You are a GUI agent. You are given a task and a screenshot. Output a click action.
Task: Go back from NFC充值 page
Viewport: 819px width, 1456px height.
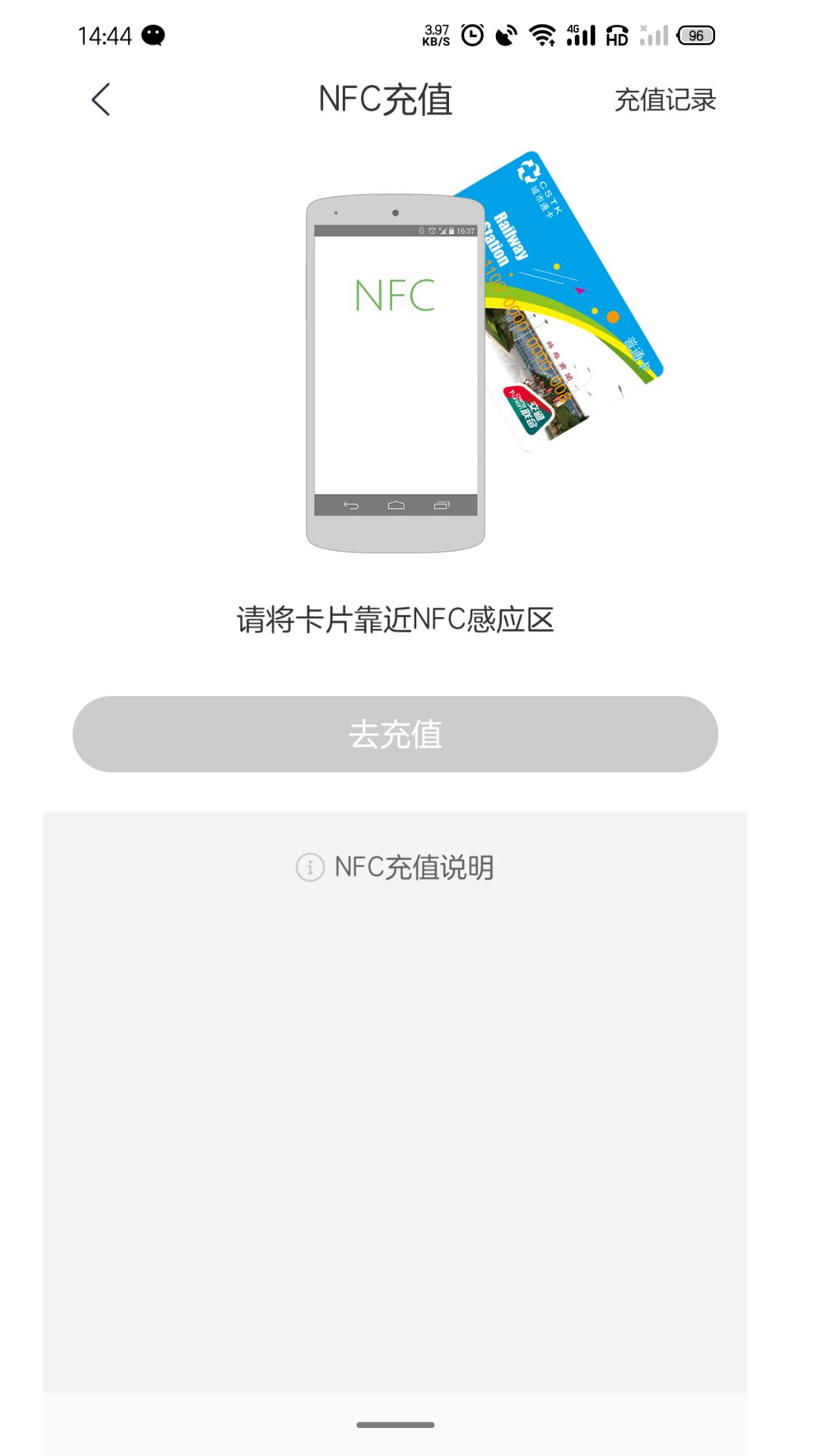[101, 99]
